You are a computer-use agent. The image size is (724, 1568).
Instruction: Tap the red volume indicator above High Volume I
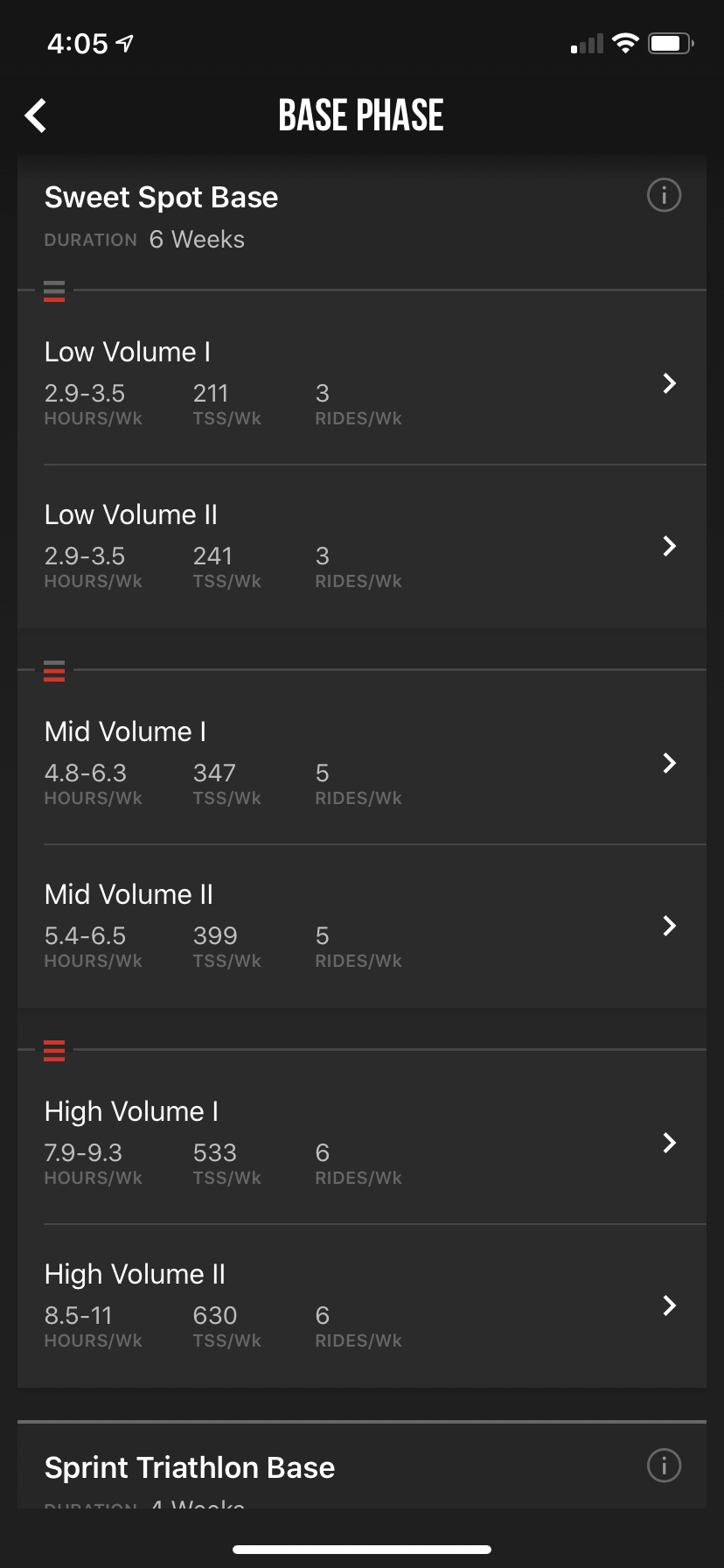coord(53,1051)
